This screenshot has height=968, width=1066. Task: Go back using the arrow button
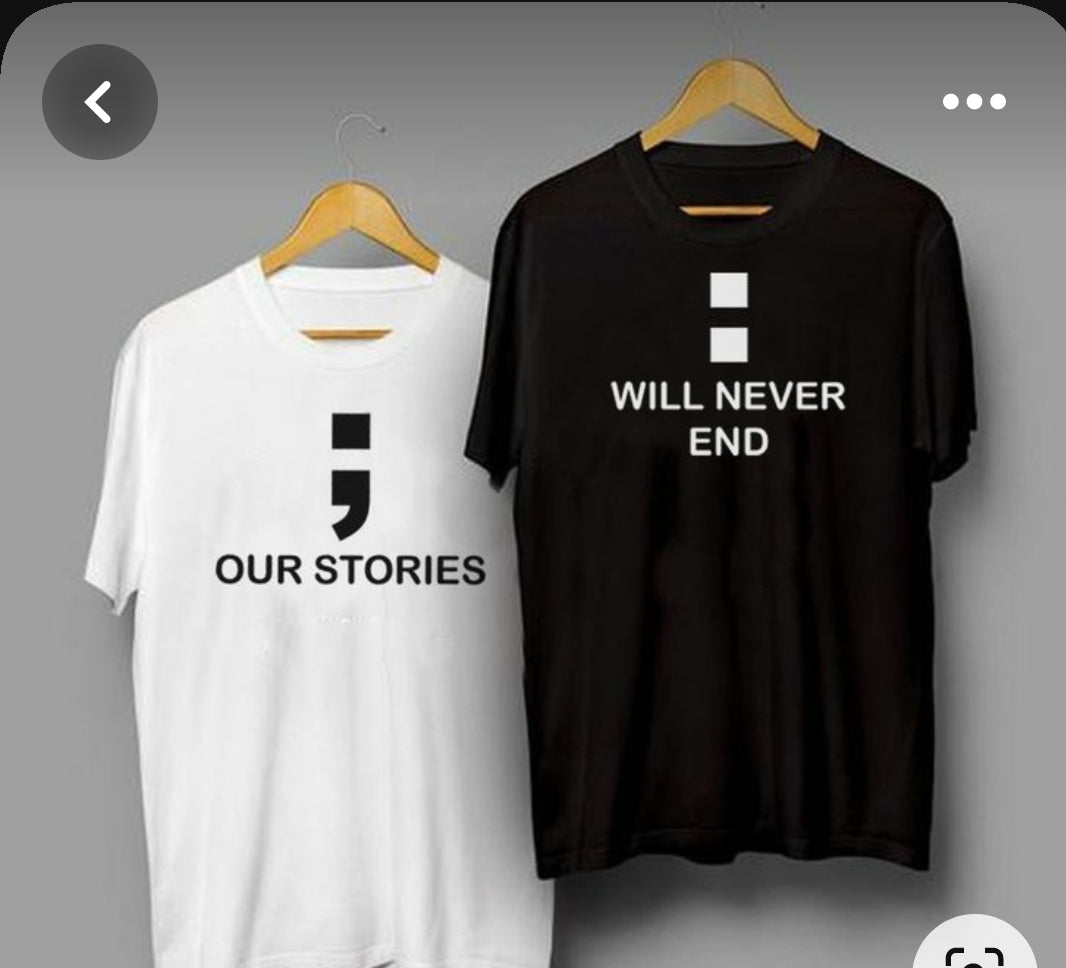coord(99,102)
